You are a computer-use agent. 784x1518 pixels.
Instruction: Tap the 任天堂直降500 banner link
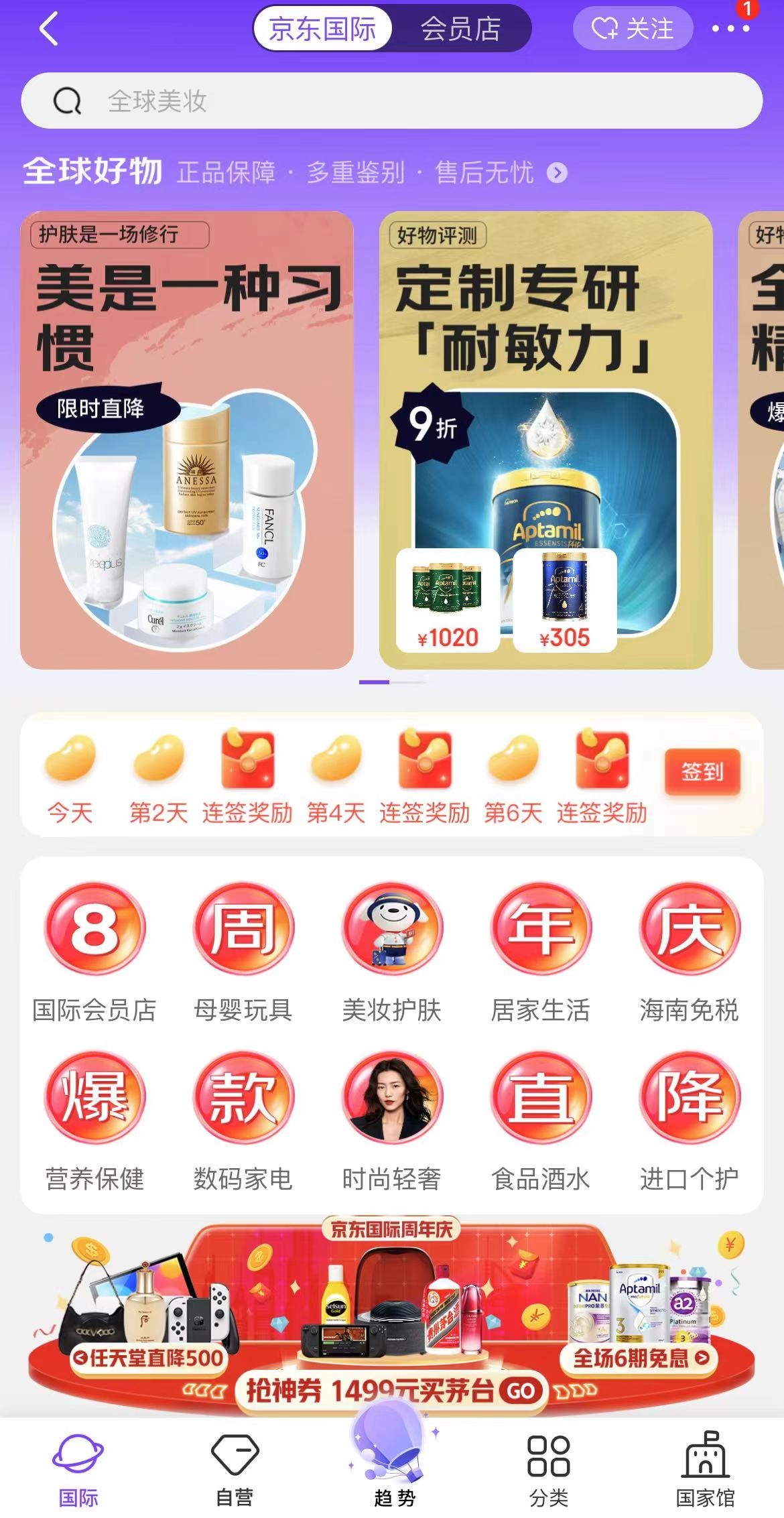pos(147,1358)
